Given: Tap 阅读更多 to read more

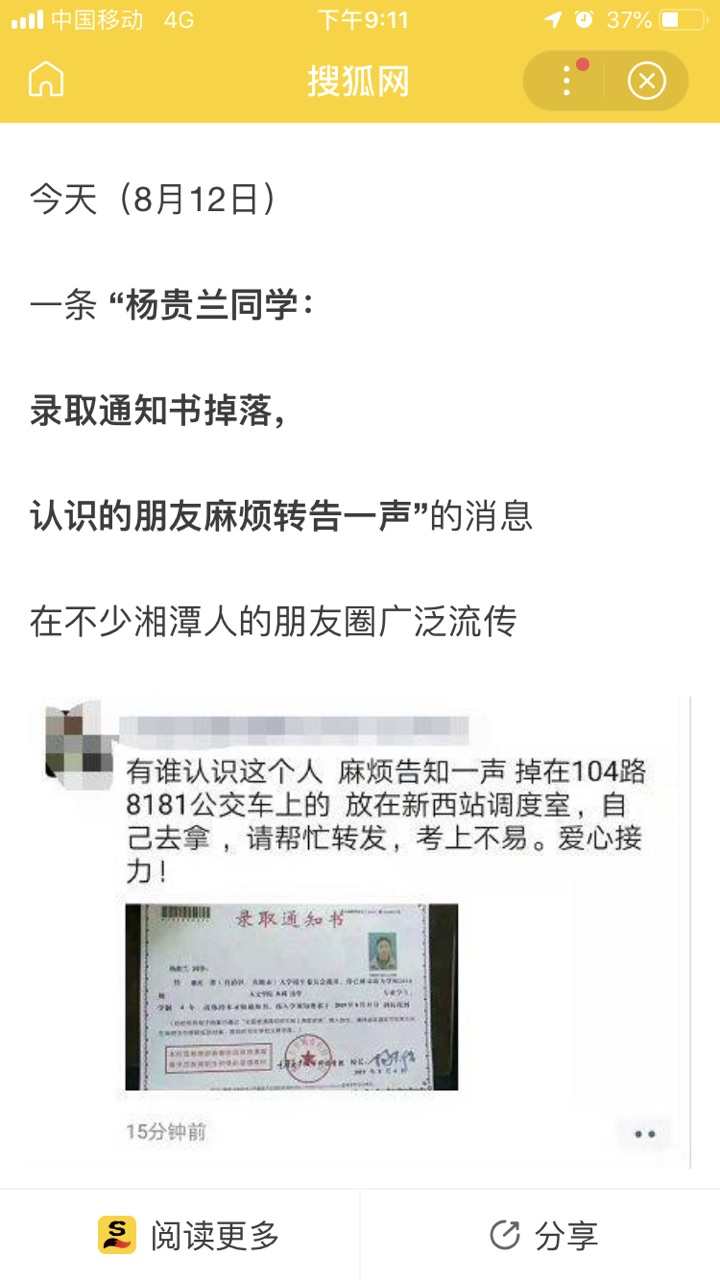Looking at the screenshot, I should (x=190, y=1235).
